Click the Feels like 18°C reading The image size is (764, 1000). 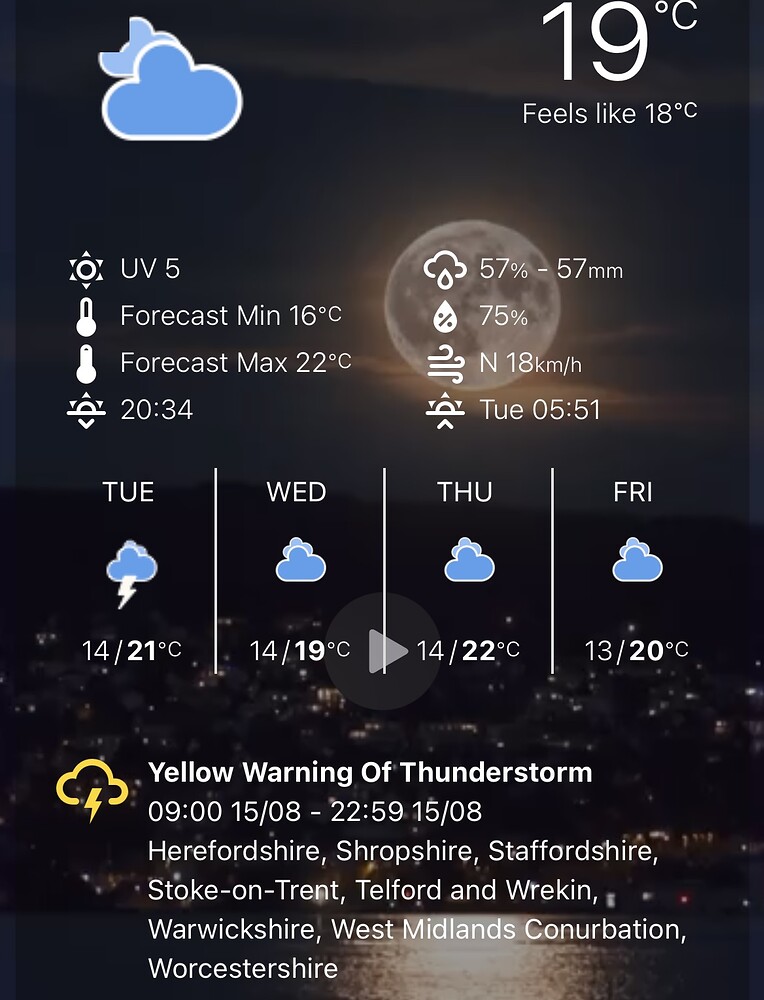tap(609, 113)
